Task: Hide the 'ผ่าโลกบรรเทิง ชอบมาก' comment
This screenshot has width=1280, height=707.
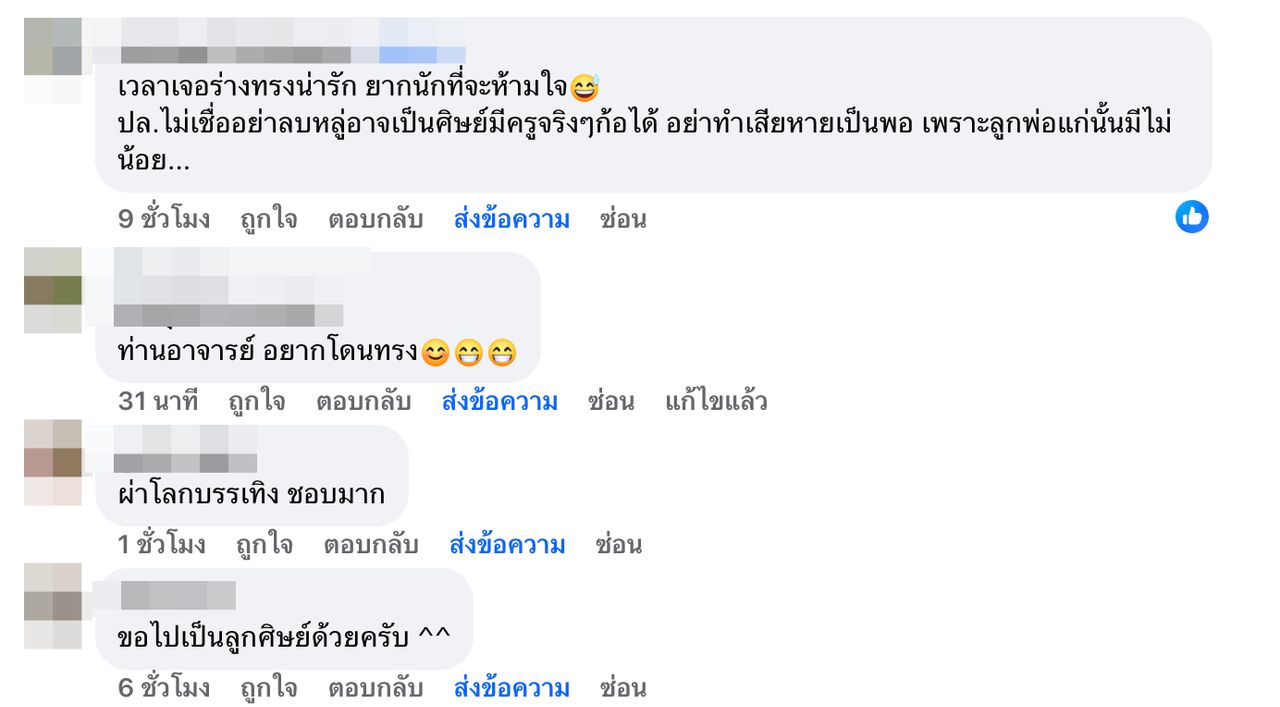Action: click(618, 545)
